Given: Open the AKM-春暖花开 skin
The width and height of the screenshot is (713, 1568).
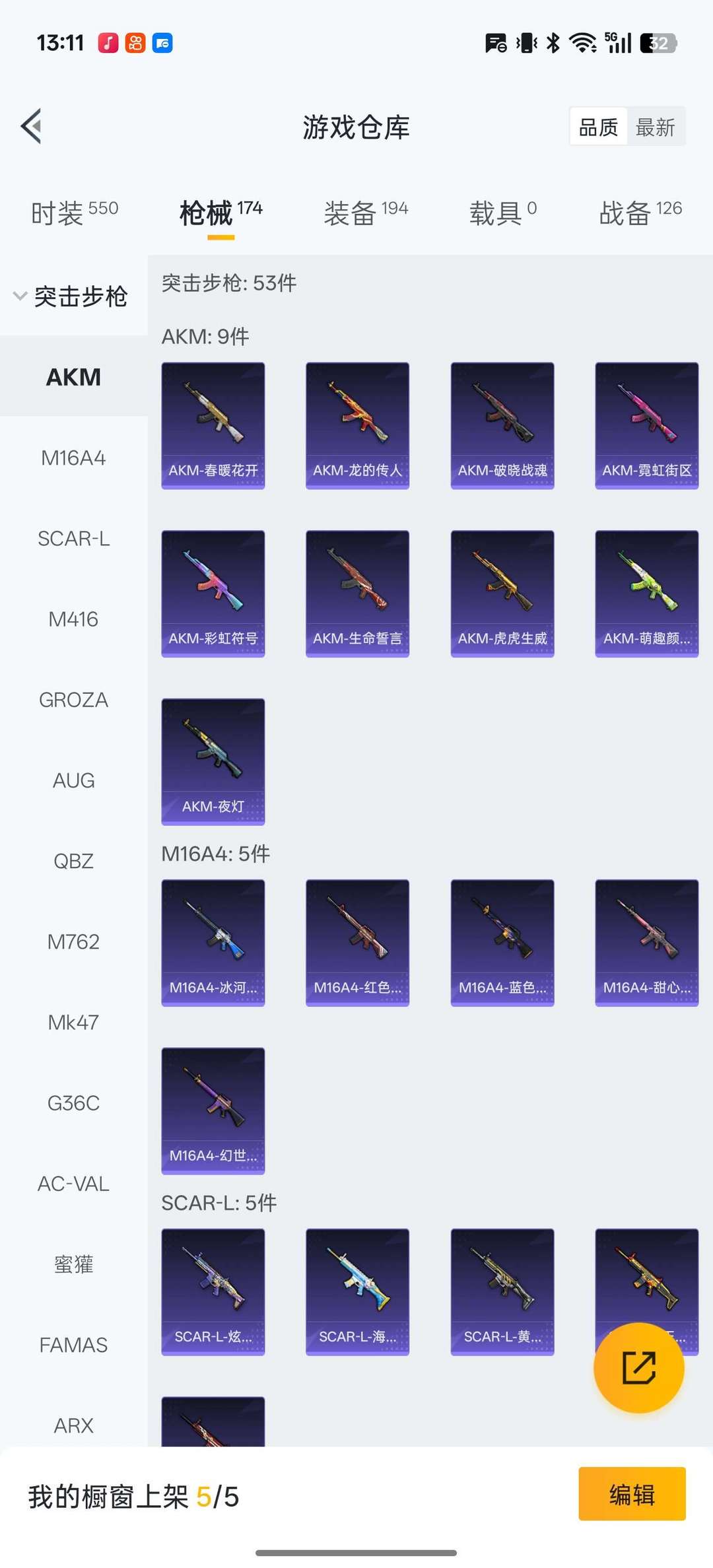Looking at the screenshot, I should pyautogui.click(x=213, y=425).
